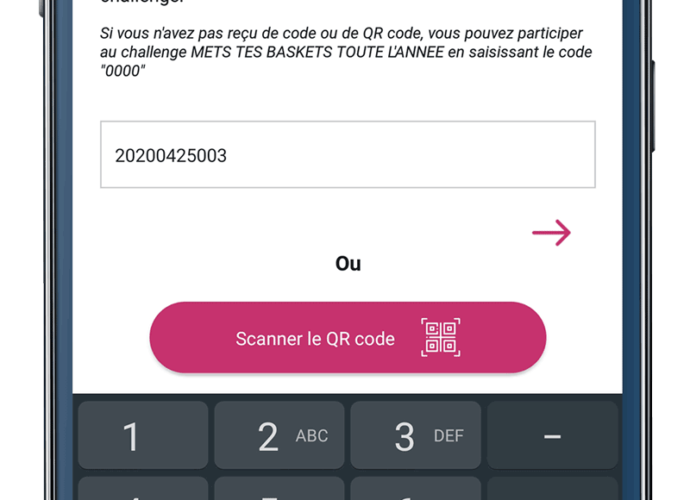Tap Scanner le QR code button
690x500 pixels.
(347, 338)
